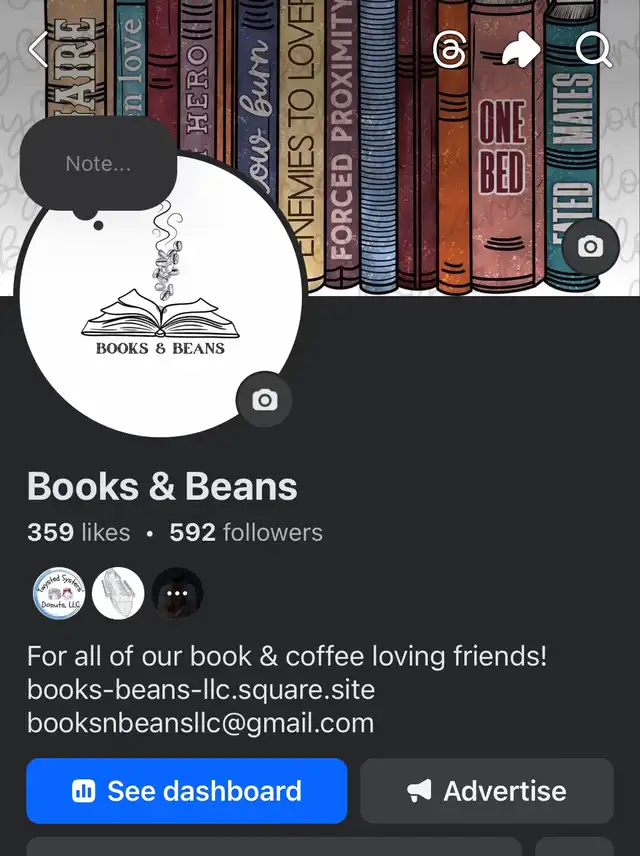Tap See dashboard button
This screenshot has height=856, width=640.
[186, 791]
